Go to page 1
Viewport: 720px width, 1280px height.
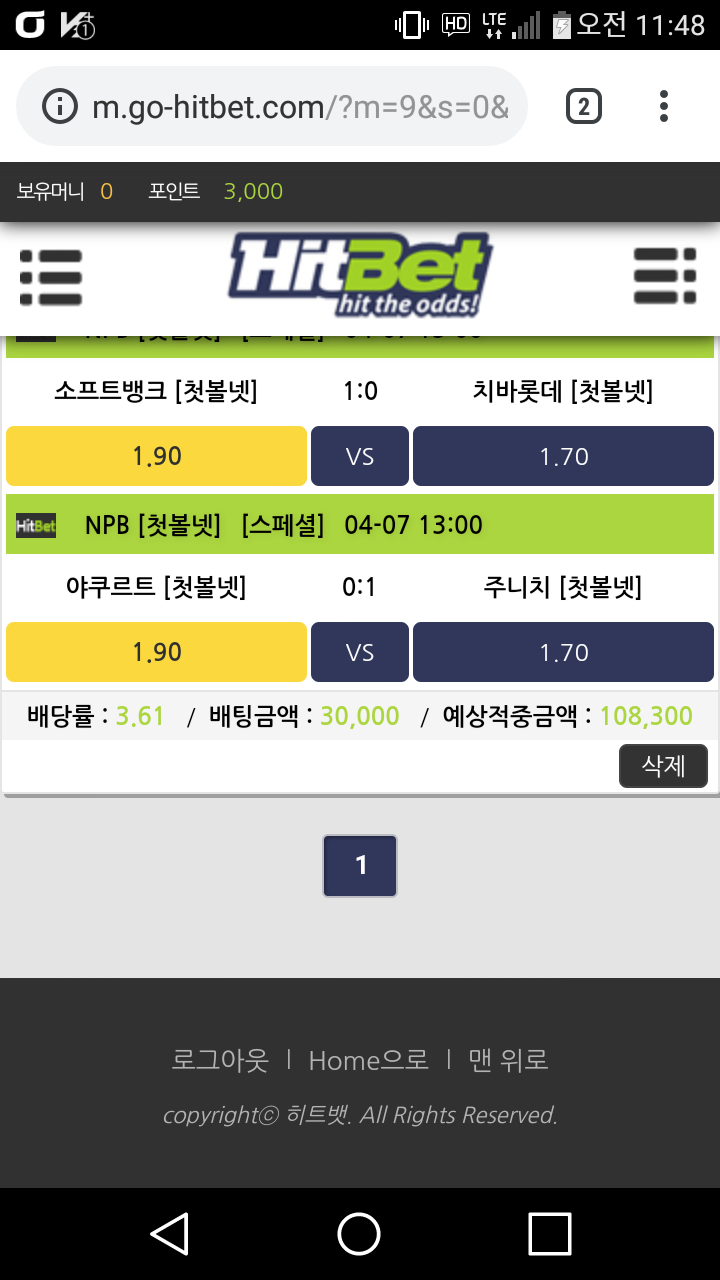click(x=360, y=865)
